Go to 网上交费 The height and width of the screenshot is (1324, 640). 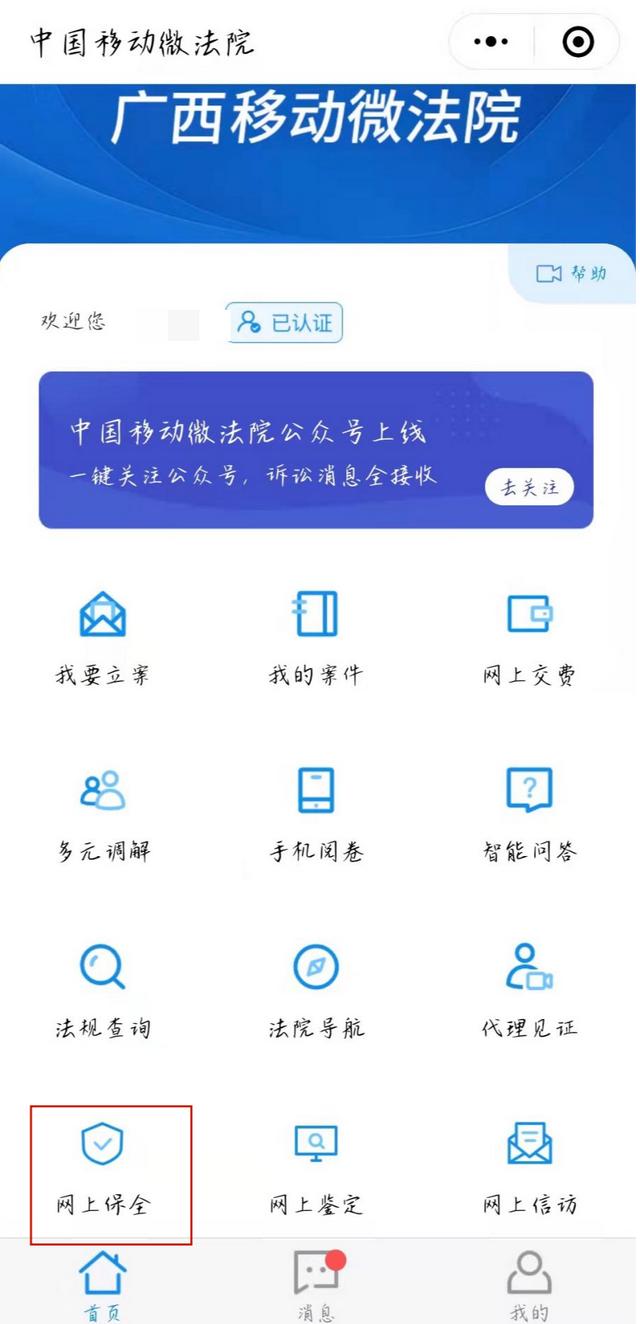(529, 637)
